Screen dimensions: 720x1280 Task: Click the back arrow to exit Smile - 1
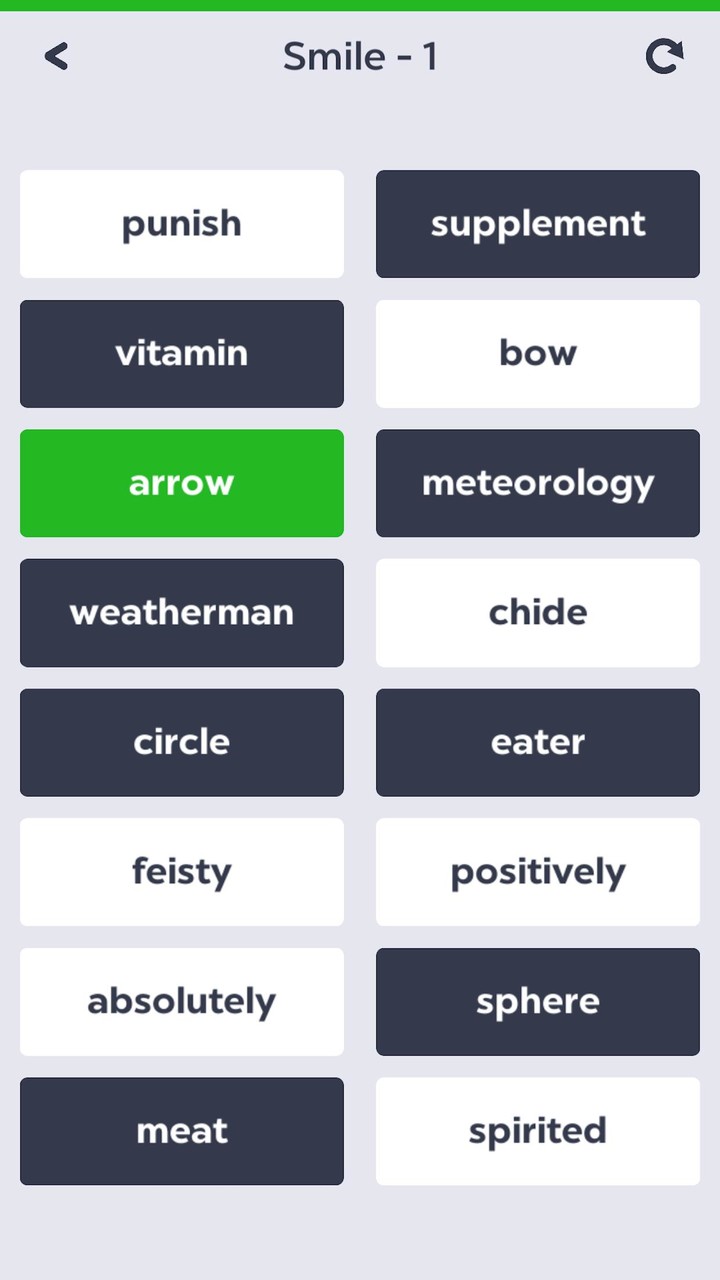pos(56,56)
